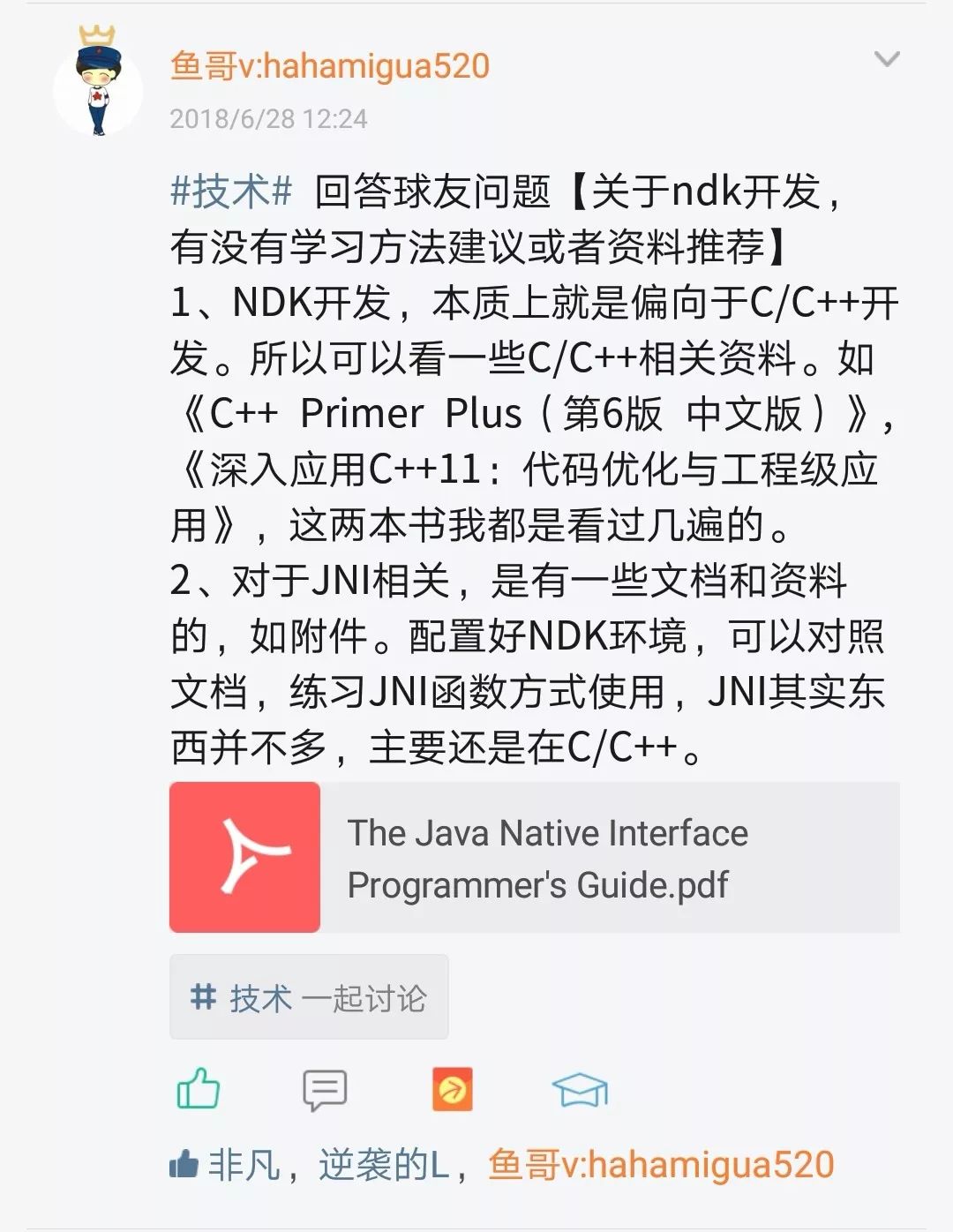The height and width of the screenshot is (1232, 953).
Task: Open the #技术# hashtag in the post
Action: click(x=231, y=192)
